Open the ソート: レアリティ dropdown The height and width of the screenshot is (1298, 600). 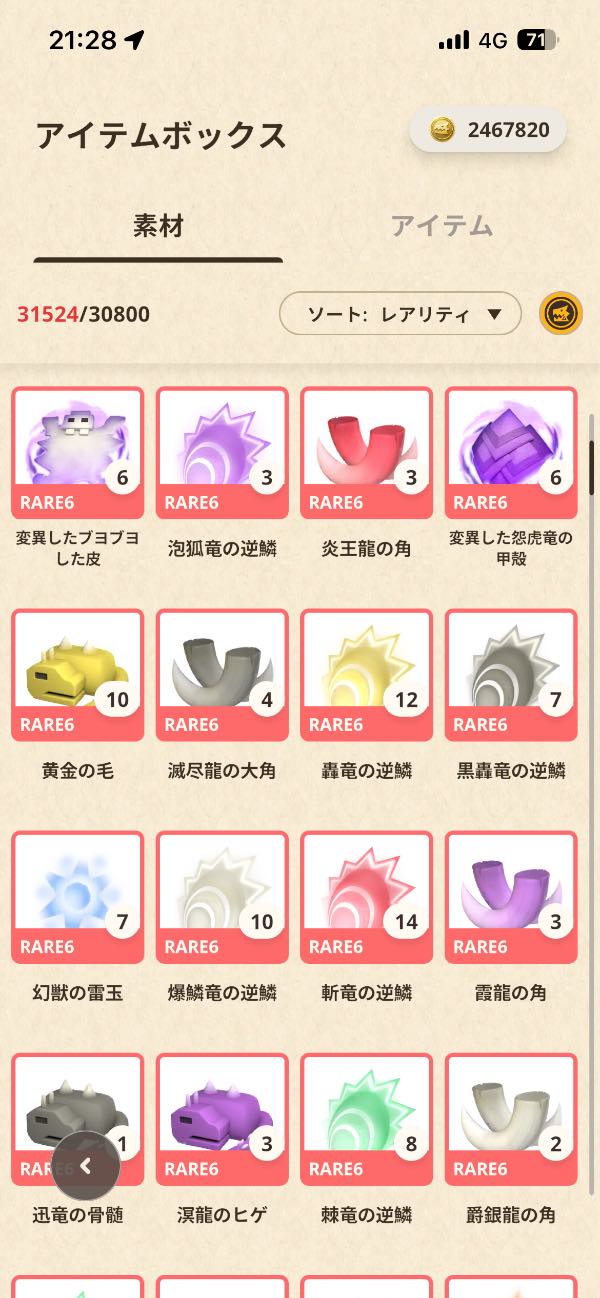point(400,314)
